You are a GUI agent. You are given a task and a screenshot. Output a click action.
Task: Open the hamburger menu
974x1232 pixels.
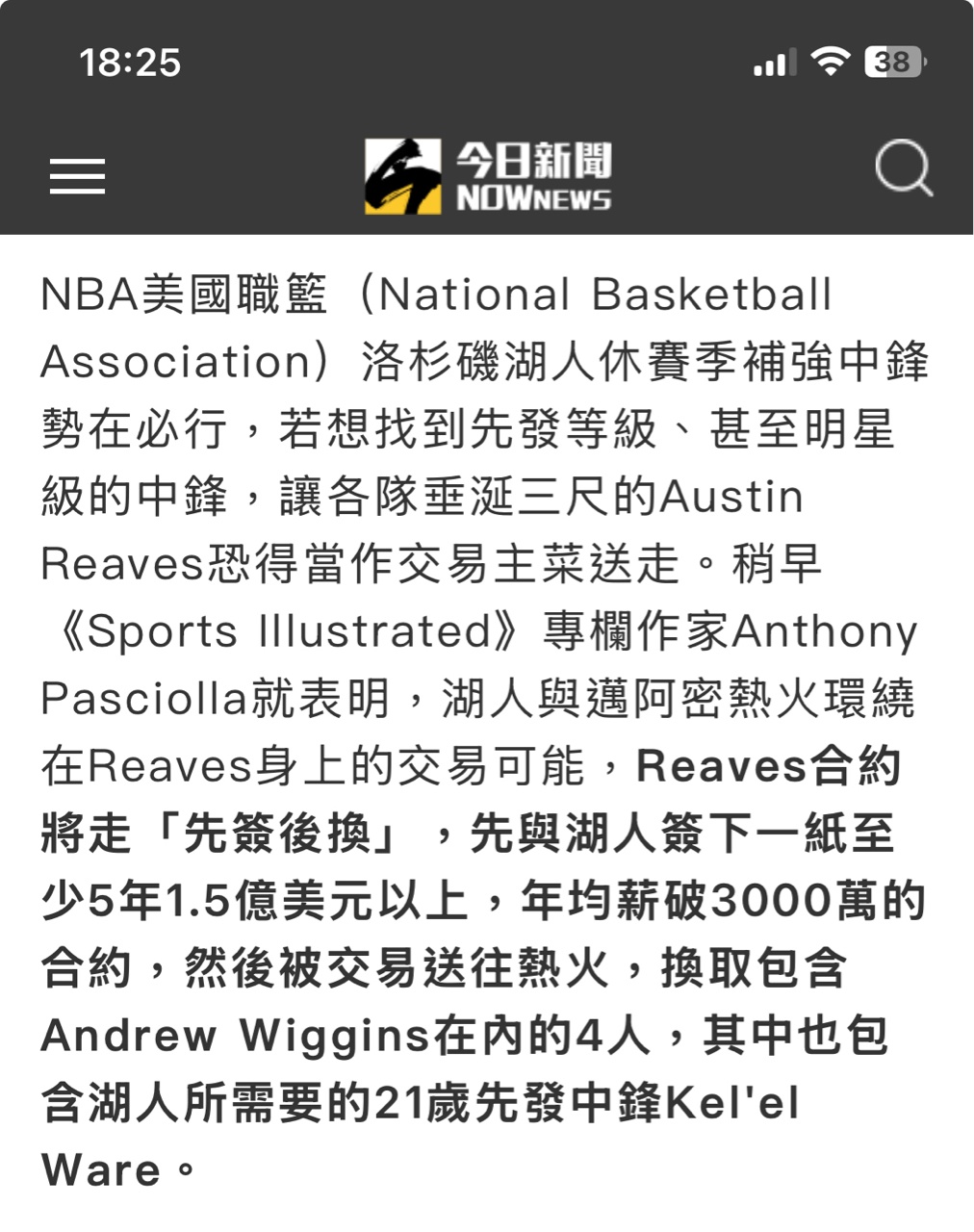pyautogui.click(x=77, y=176)
